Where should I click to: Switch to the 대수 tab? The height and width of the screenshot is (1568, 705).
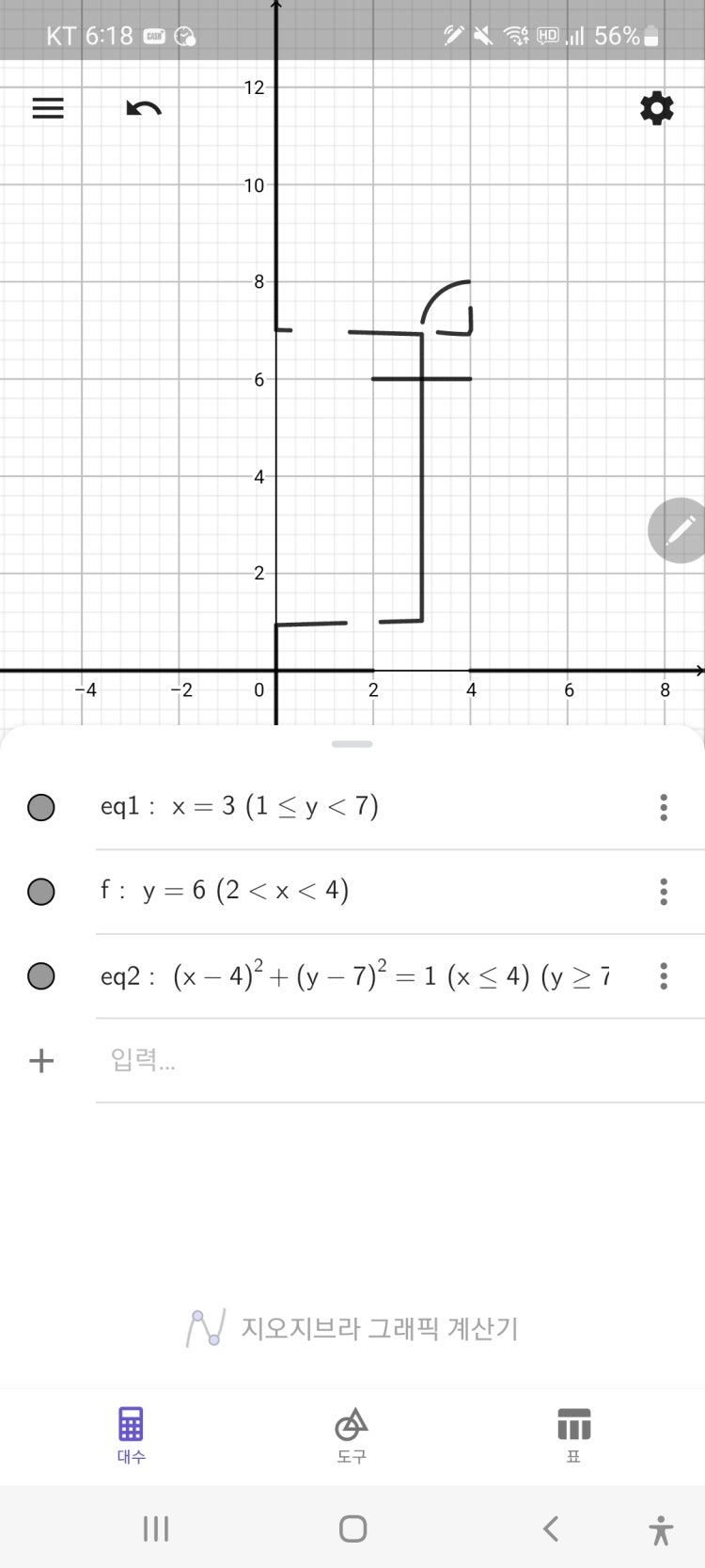(x=131, y=1434)
